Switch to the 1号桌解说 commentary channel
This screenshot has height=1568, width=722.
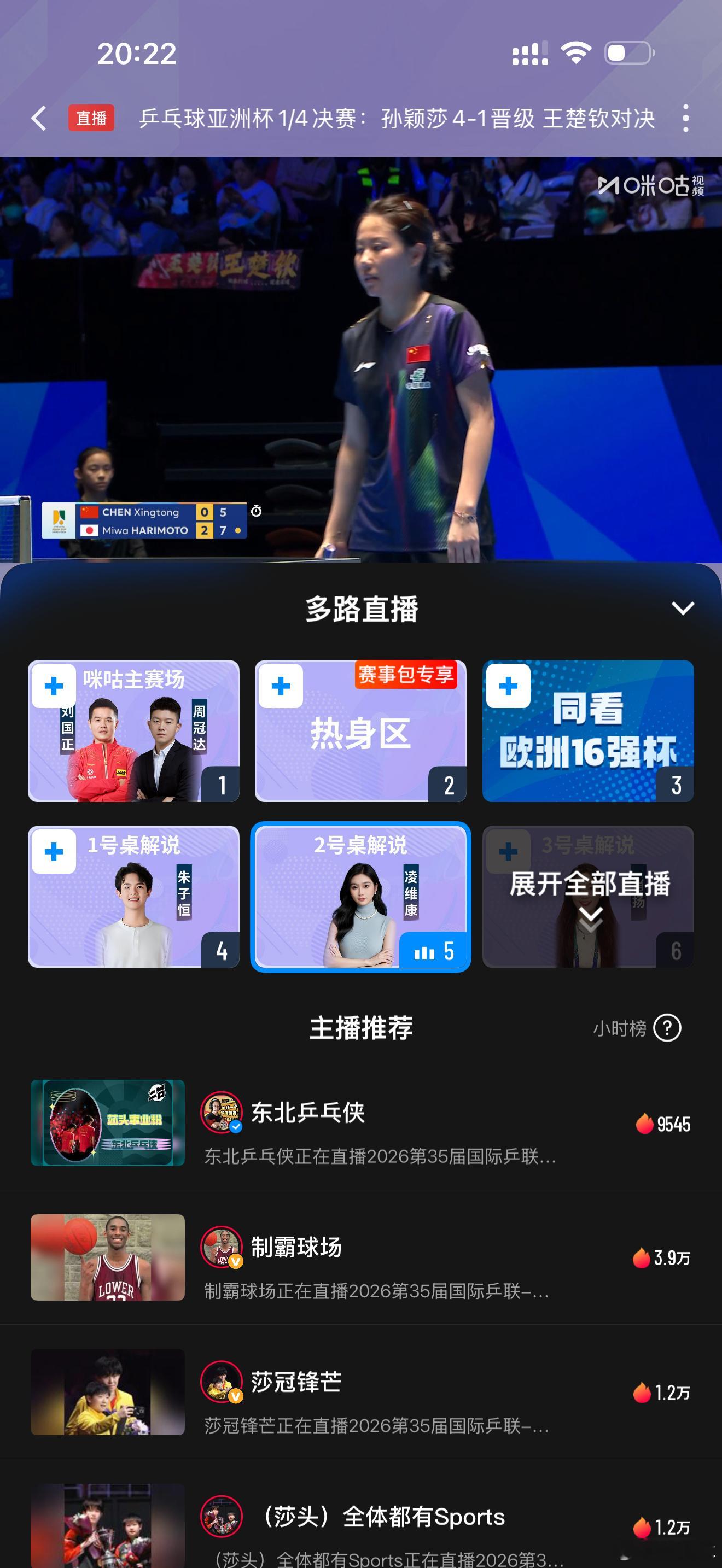pos(135,895)
